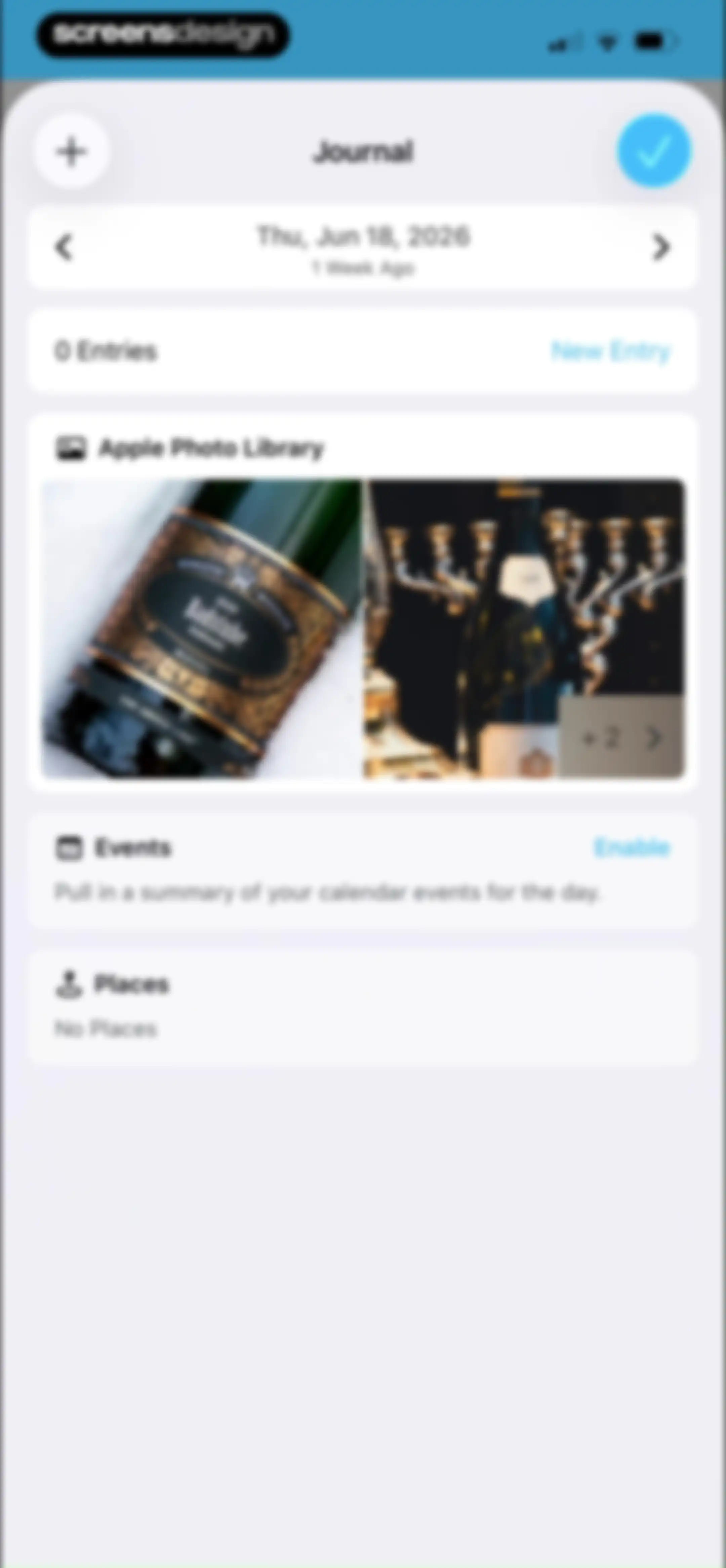Viewport: 726px width, 1568px height.
Task: Go to the previous day
Action: click(x=64, y=248)
